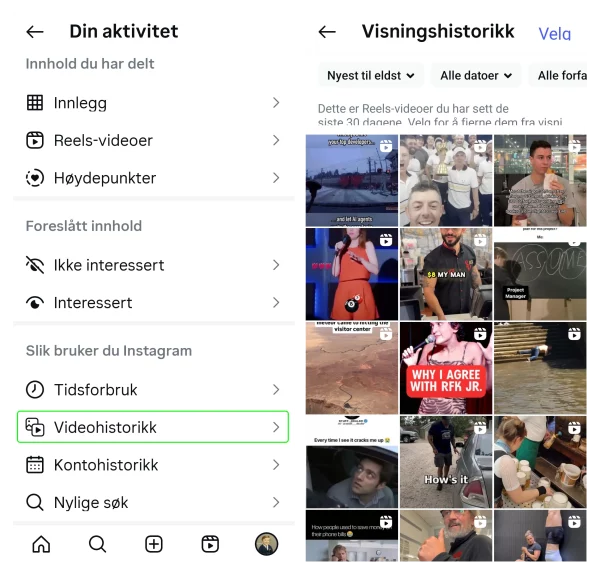Open the profile tab avatar
Viewport: 600px width, 574px height.
tap(266, 544)
